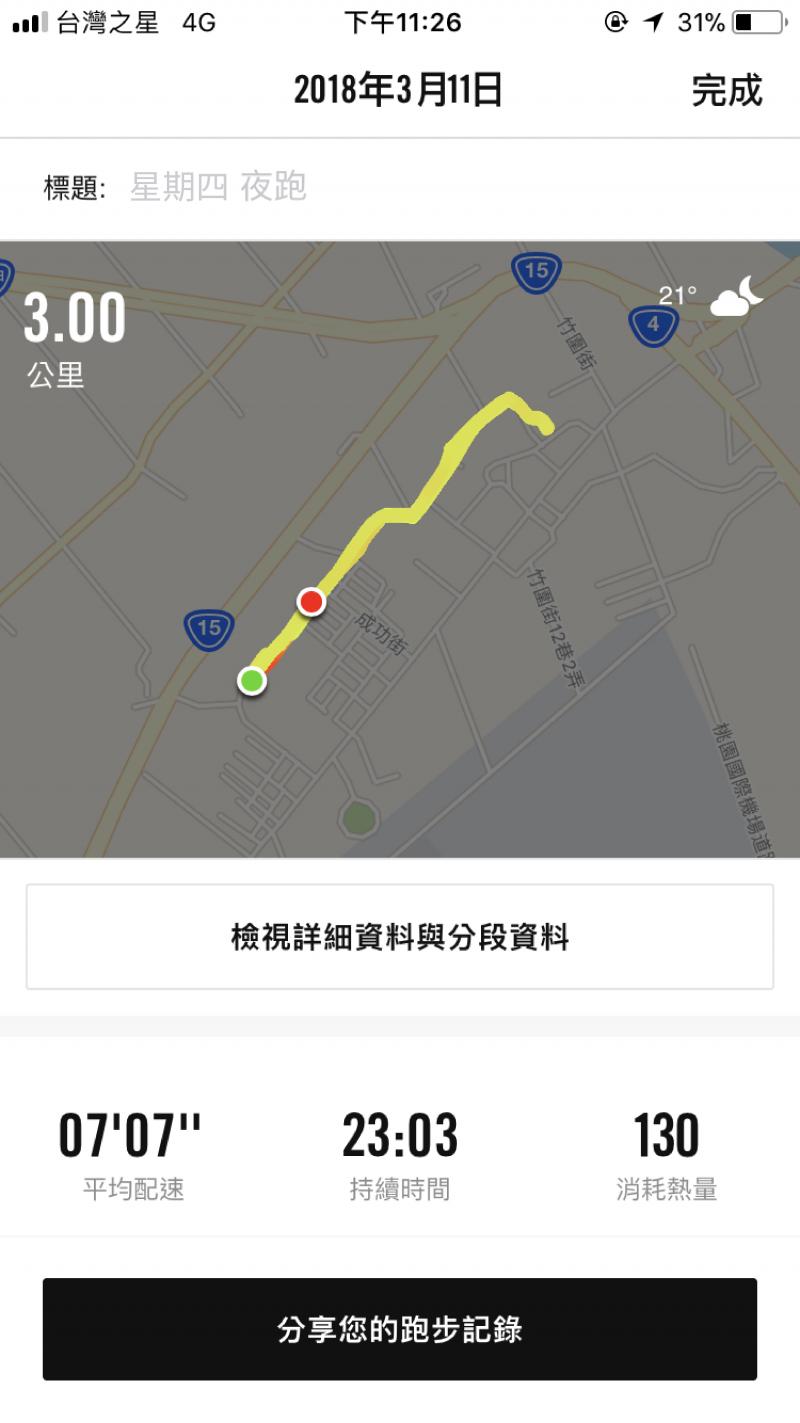This screenshot has width=800, height=1423.
Task: Open 檢視詳細資料與分段資料
Action: (400, 937)
